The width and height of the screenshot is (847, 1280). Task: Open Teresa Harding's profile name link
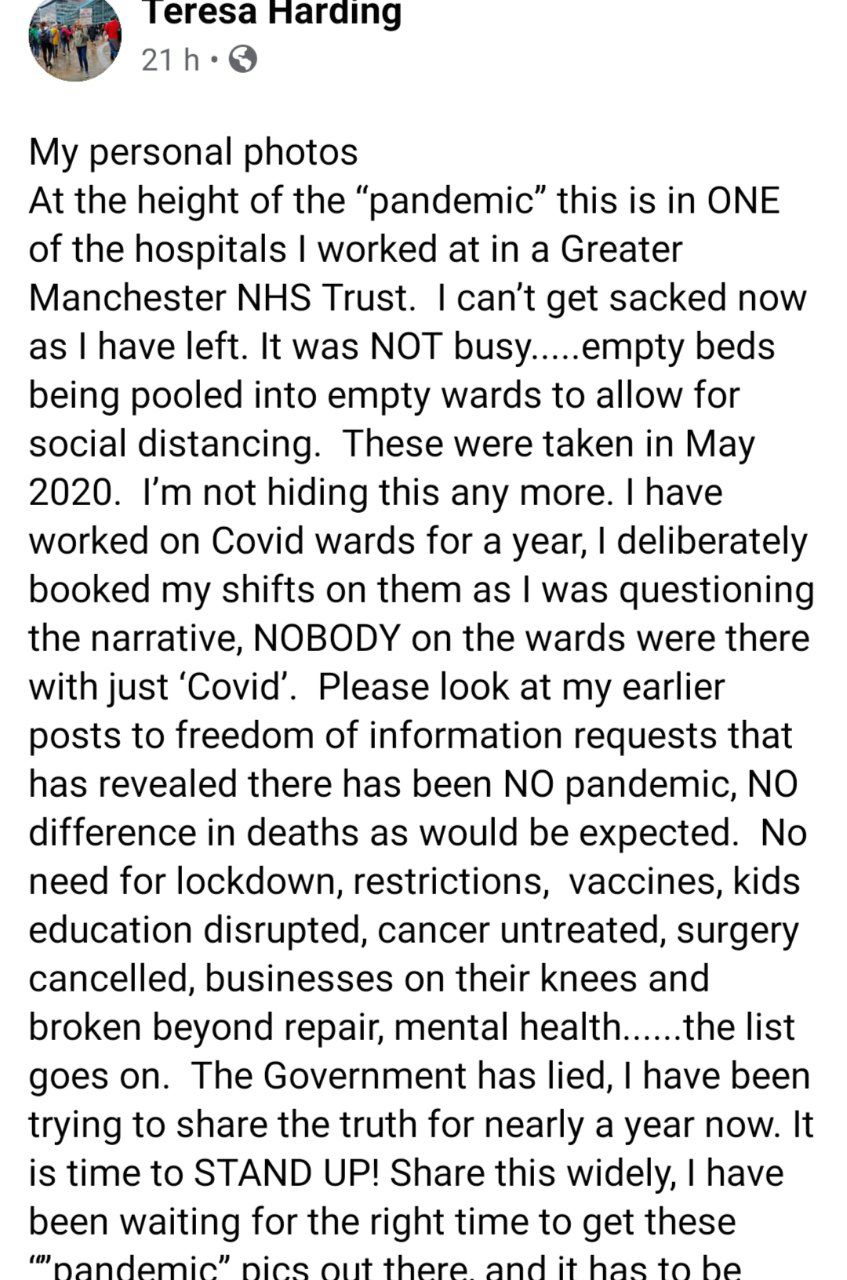272,14
